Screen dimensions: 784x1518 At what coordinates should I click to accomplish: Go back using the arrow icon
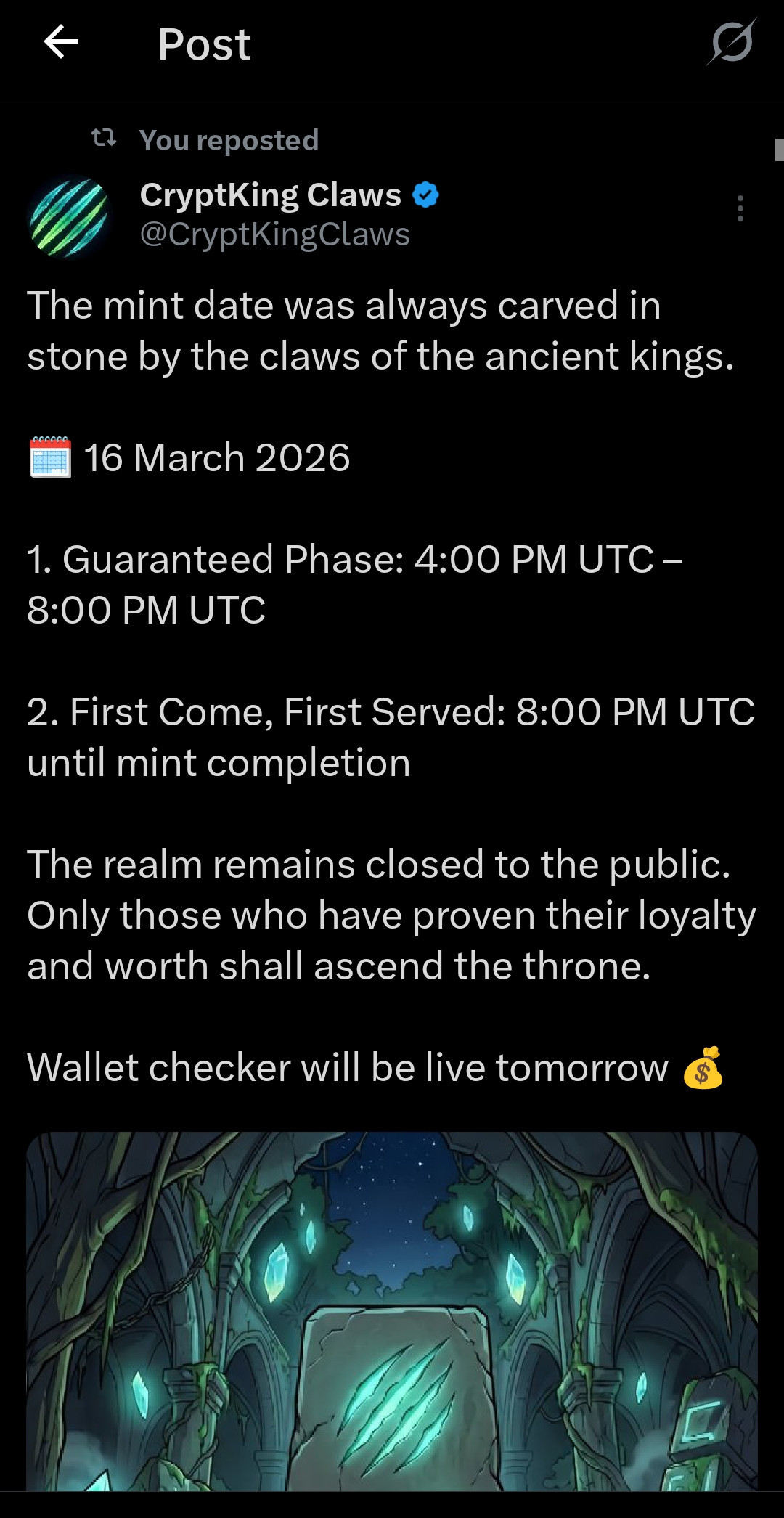(61, 42)
